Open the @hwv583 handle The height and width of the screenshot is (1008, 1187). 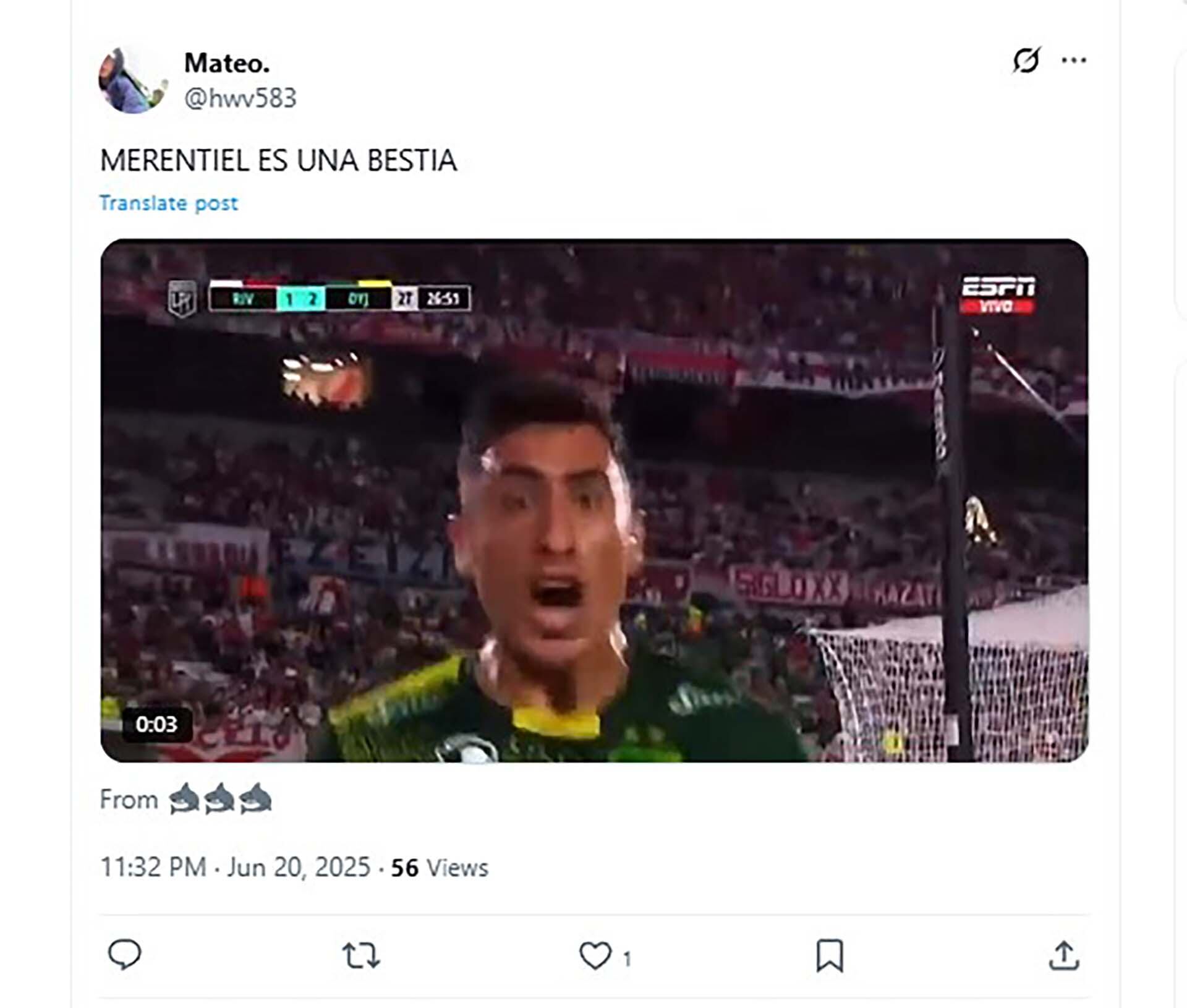pyautogui.click(x=240, y=98)
